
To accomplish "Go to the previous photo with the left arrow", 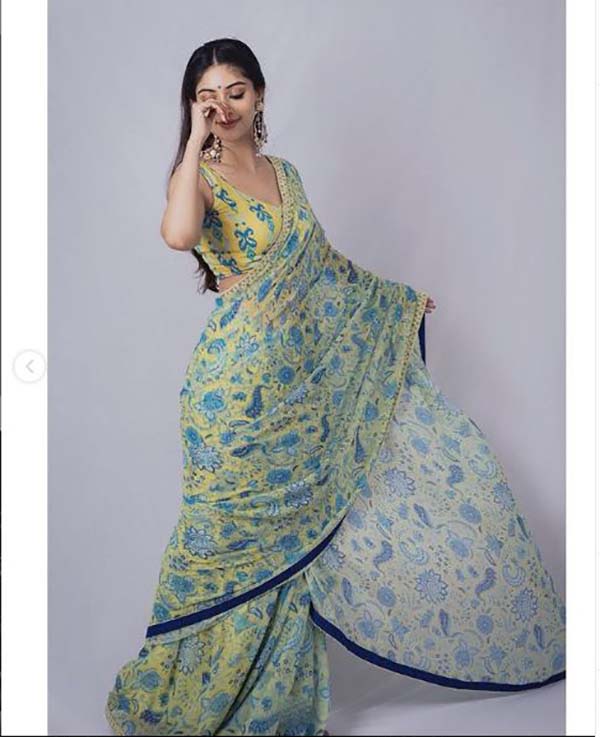I will (x=29, y=367).
